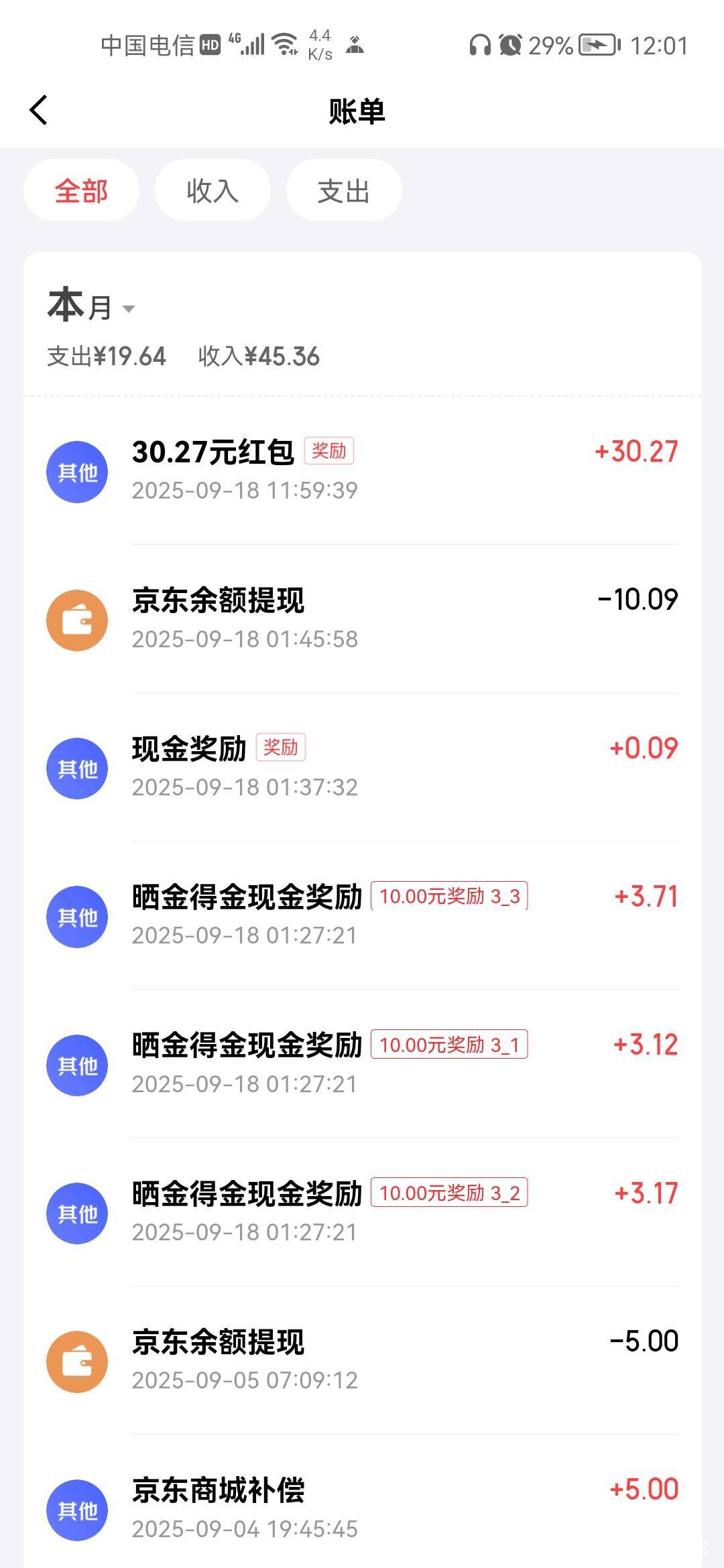724x1568 pixels.
Task: Open 晒金得金现金奖励 3_1 entry
Action: 362,1064
